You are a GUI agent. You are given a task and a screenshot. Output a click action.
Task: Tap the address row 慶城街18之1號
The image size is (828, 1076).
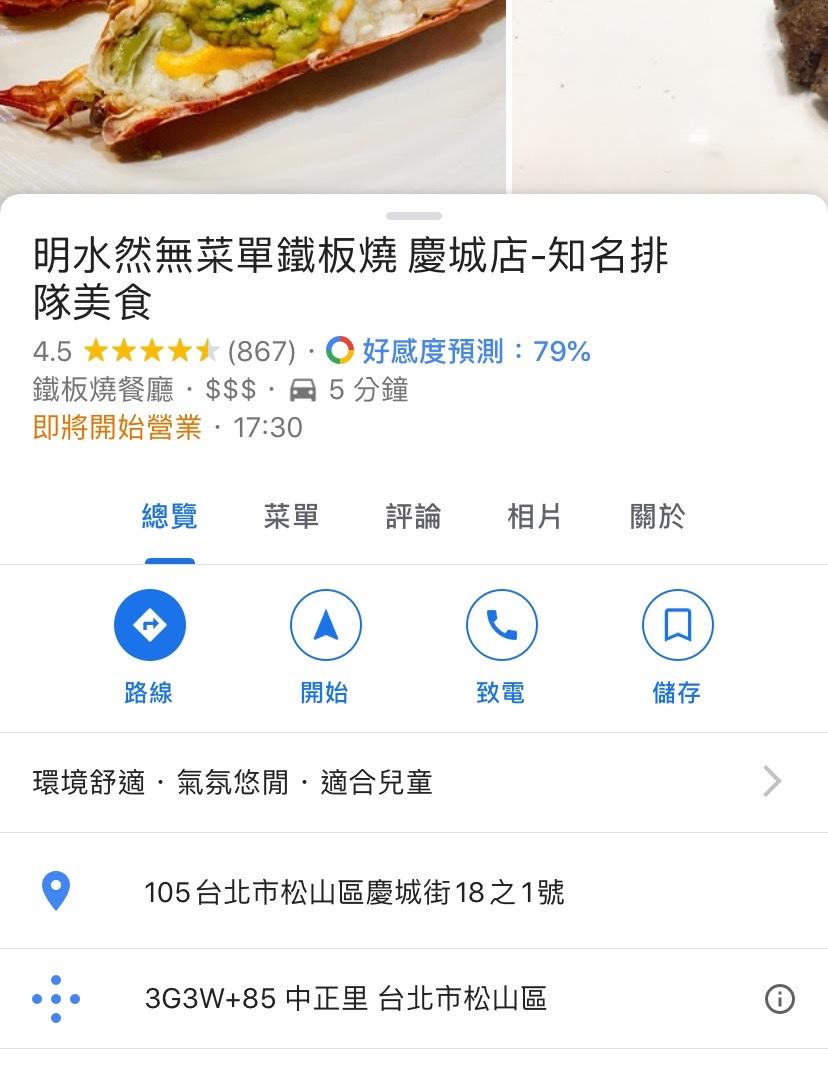tap(354, 891)
